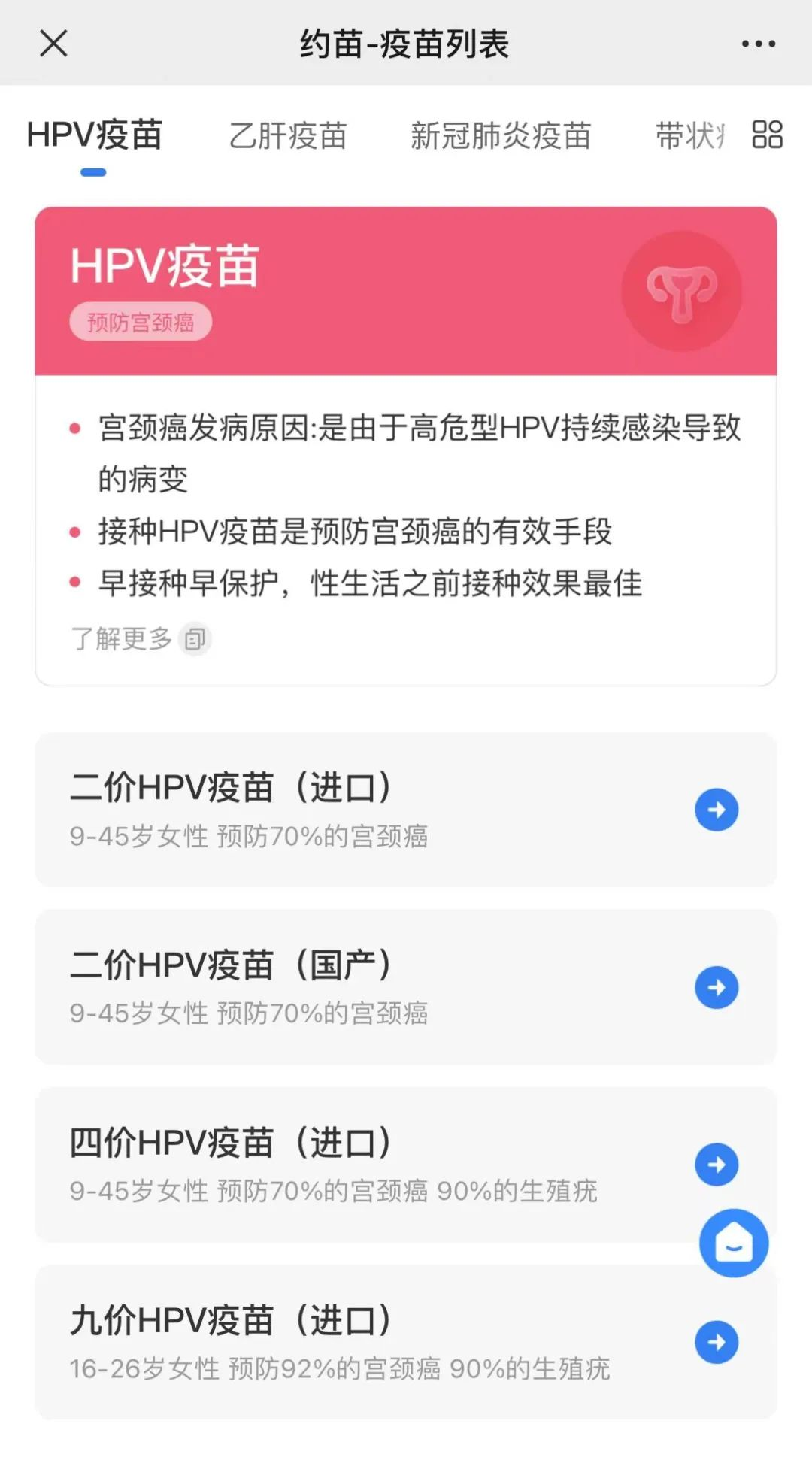Open the floating customer service assistant button
Viewport: 812px width, 1457px height.
click(733, 1243)
